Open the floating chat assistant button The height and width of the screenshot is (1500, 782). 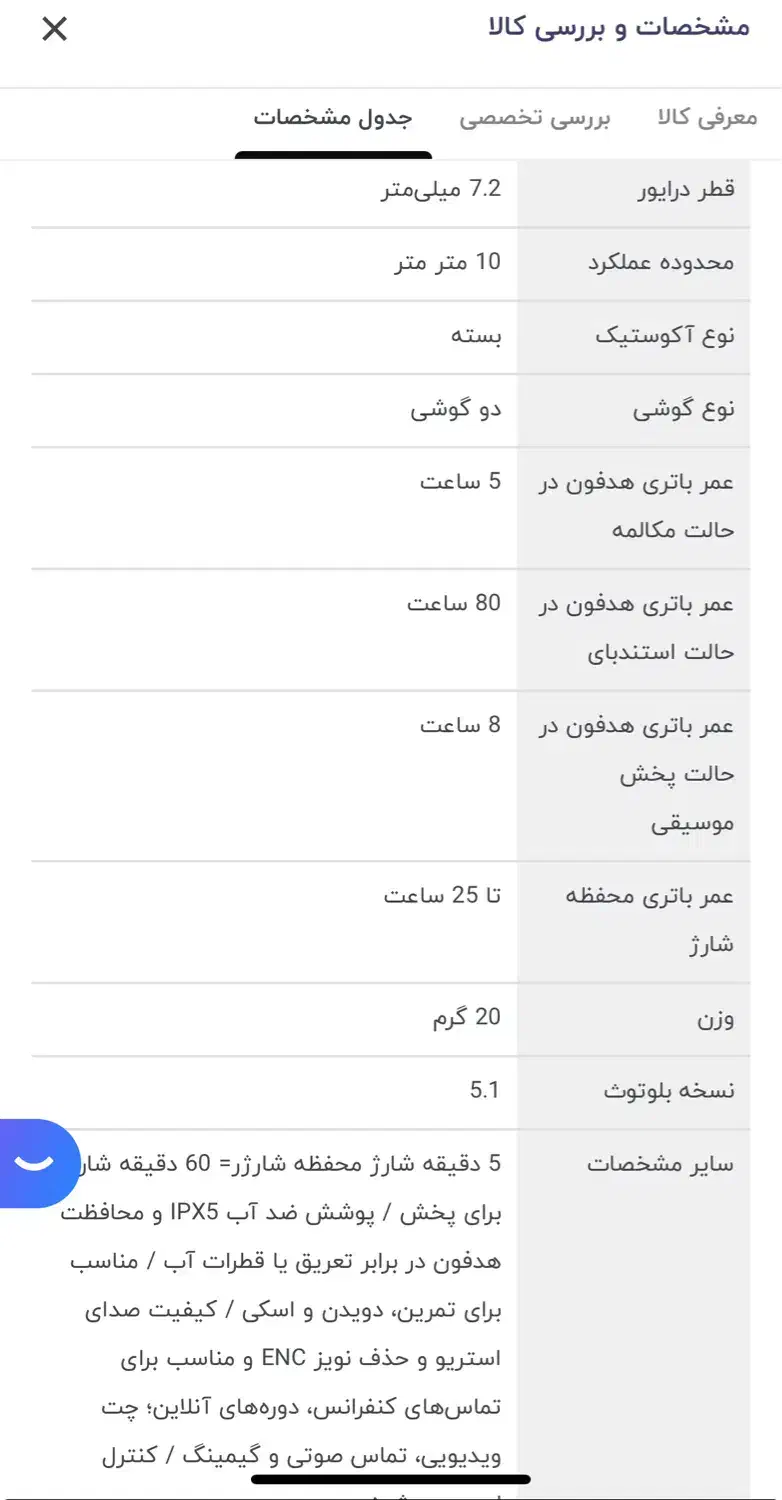[38, 1163]
